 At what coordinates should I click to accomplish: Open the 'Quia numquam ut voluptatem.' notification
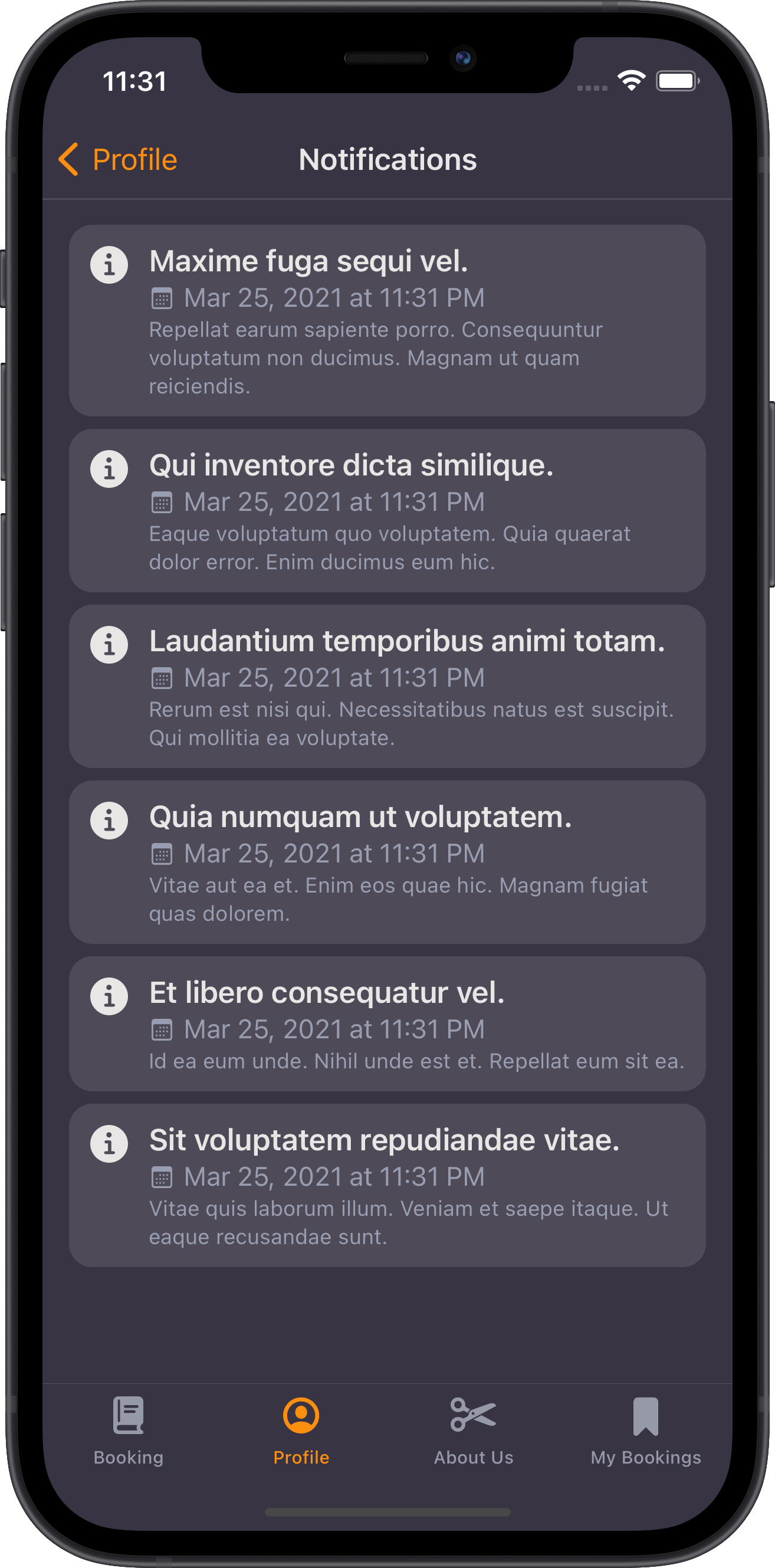pyautogui.click(x=387, y=862)
